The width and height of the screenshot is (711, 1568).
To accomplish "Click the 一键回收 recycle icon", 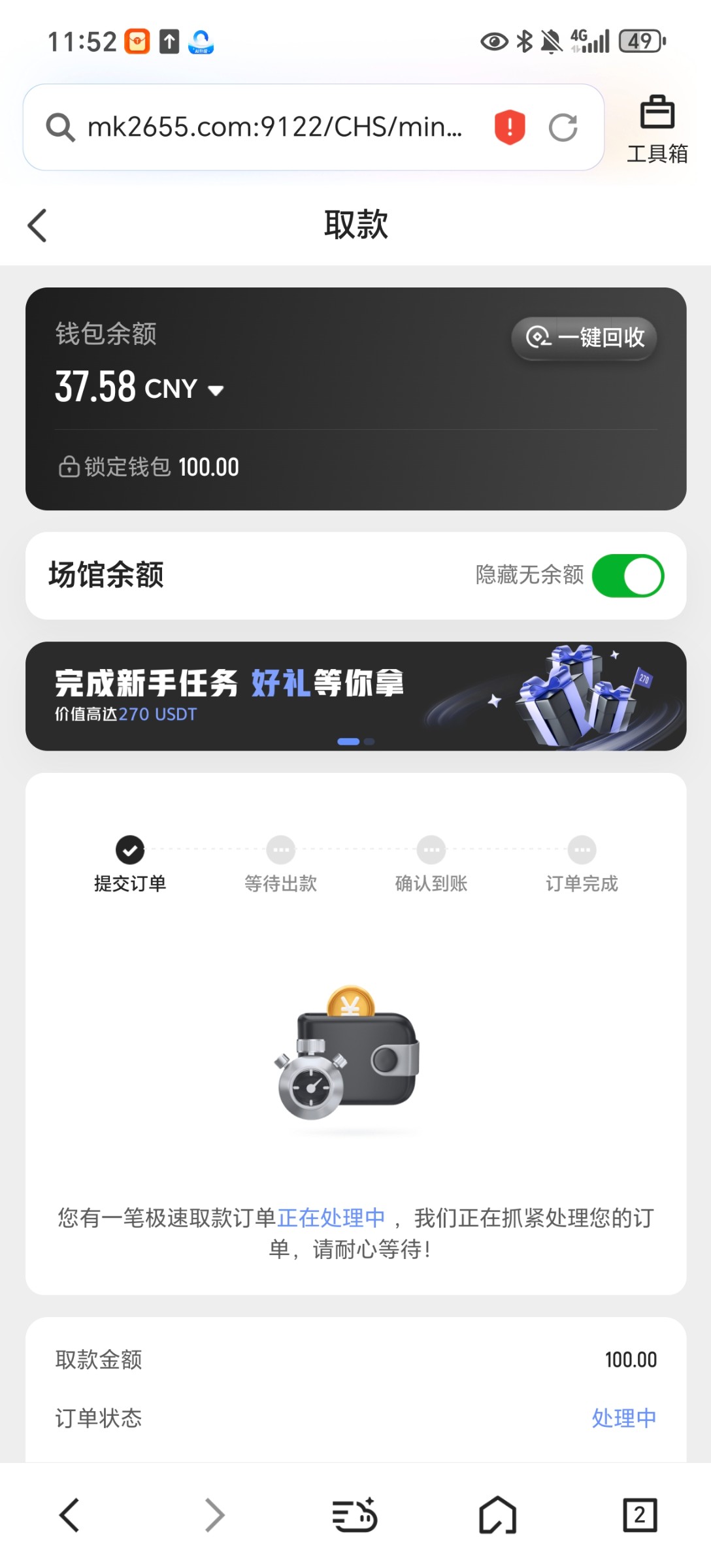I will tap(537, 338).
